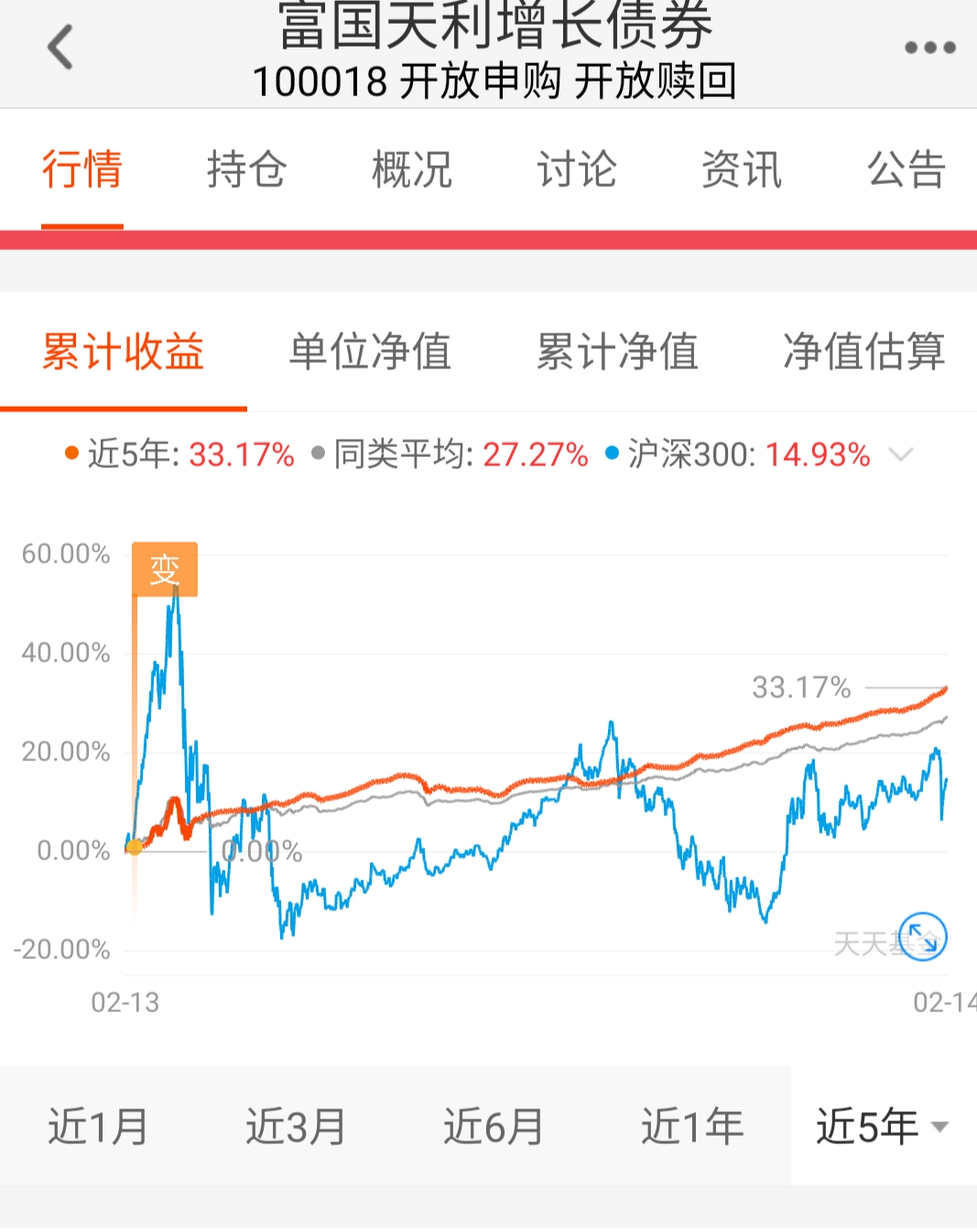977x1232 pixels.
Task: Open the 资讯 tab
Action: 742,169
